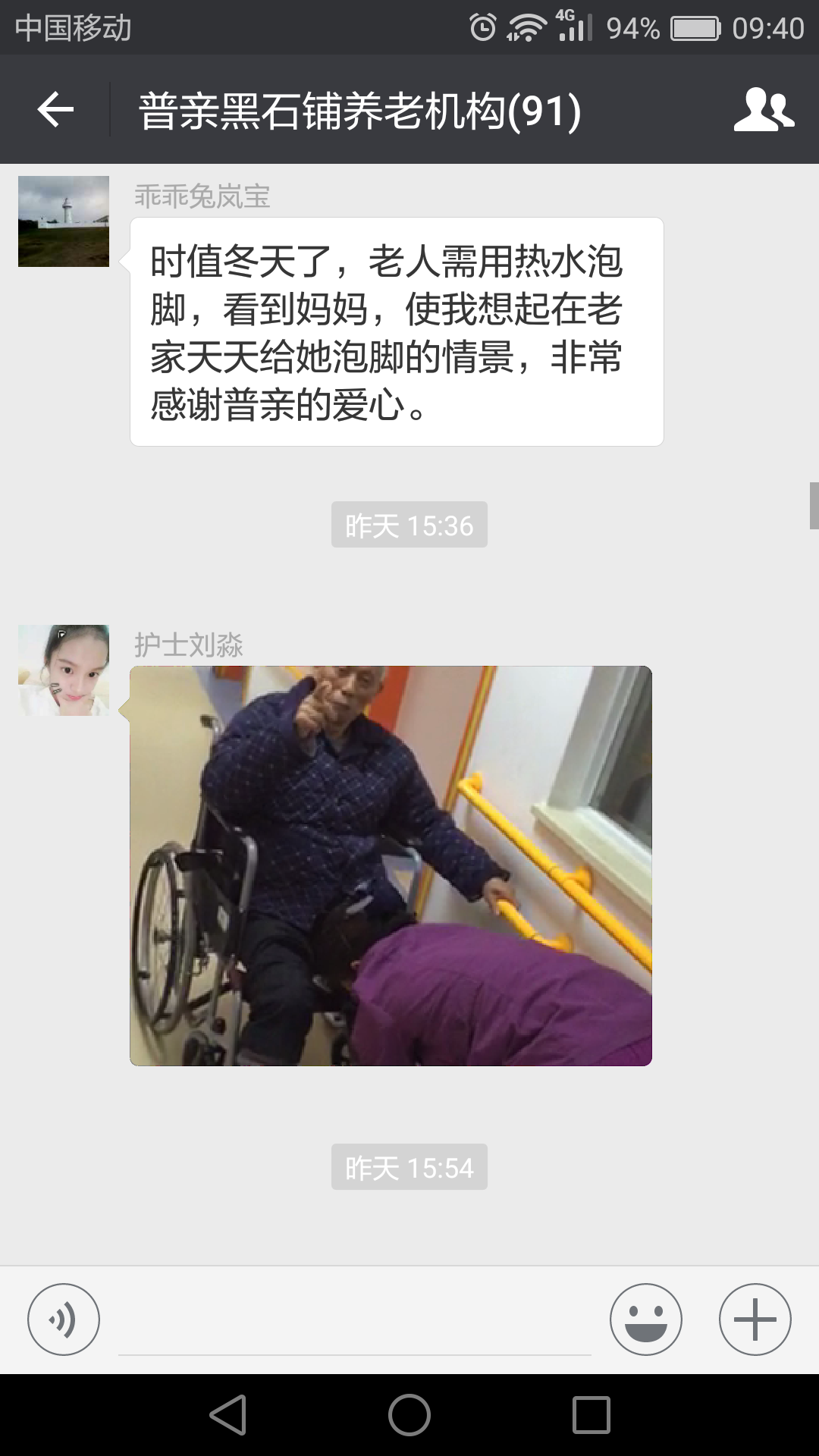819x1456 pixels.
Task: View the photo sent by 护士刘淼
Action: 391,865
